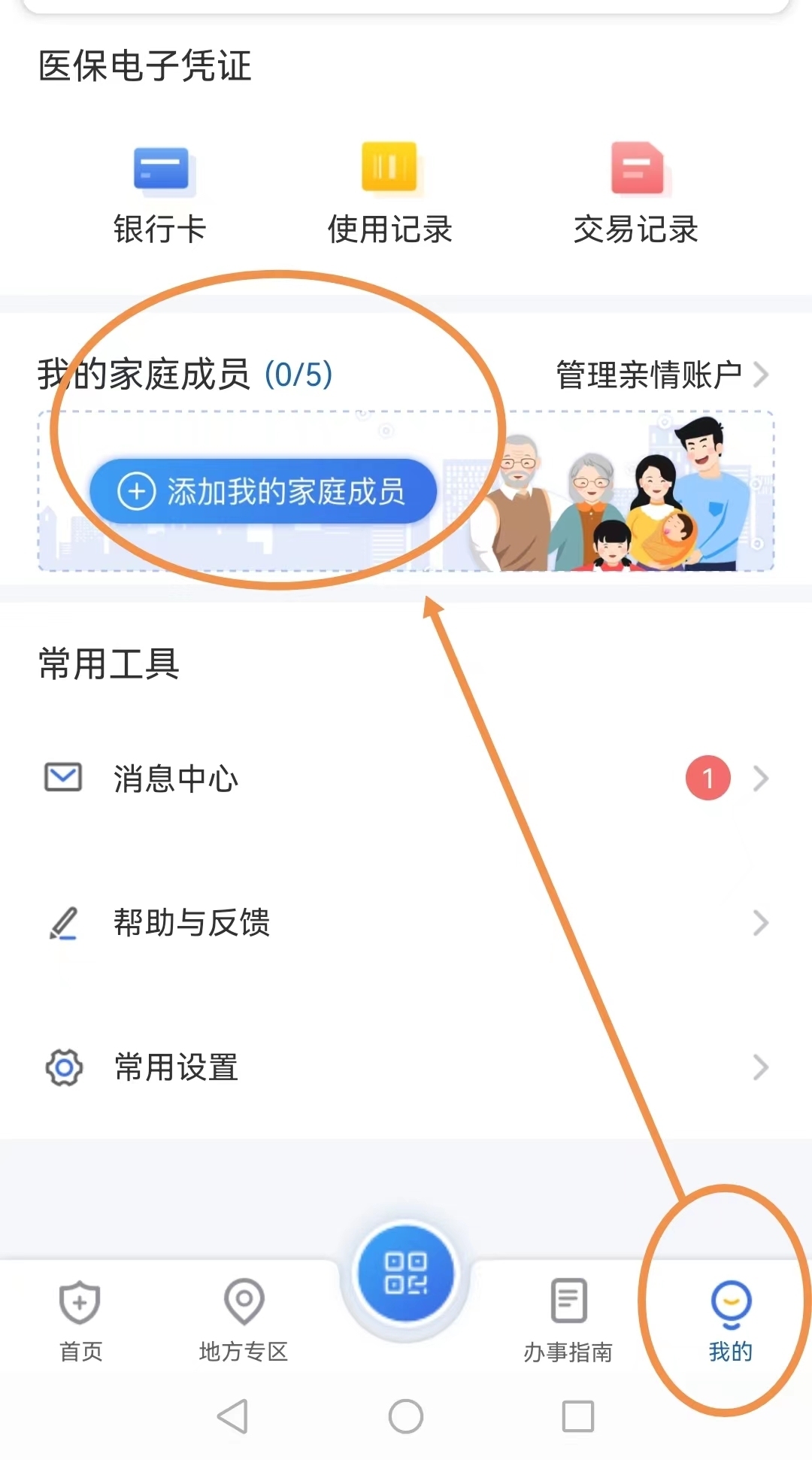Open 消息中心 message center envelope icon

click(x=65, y=778)
